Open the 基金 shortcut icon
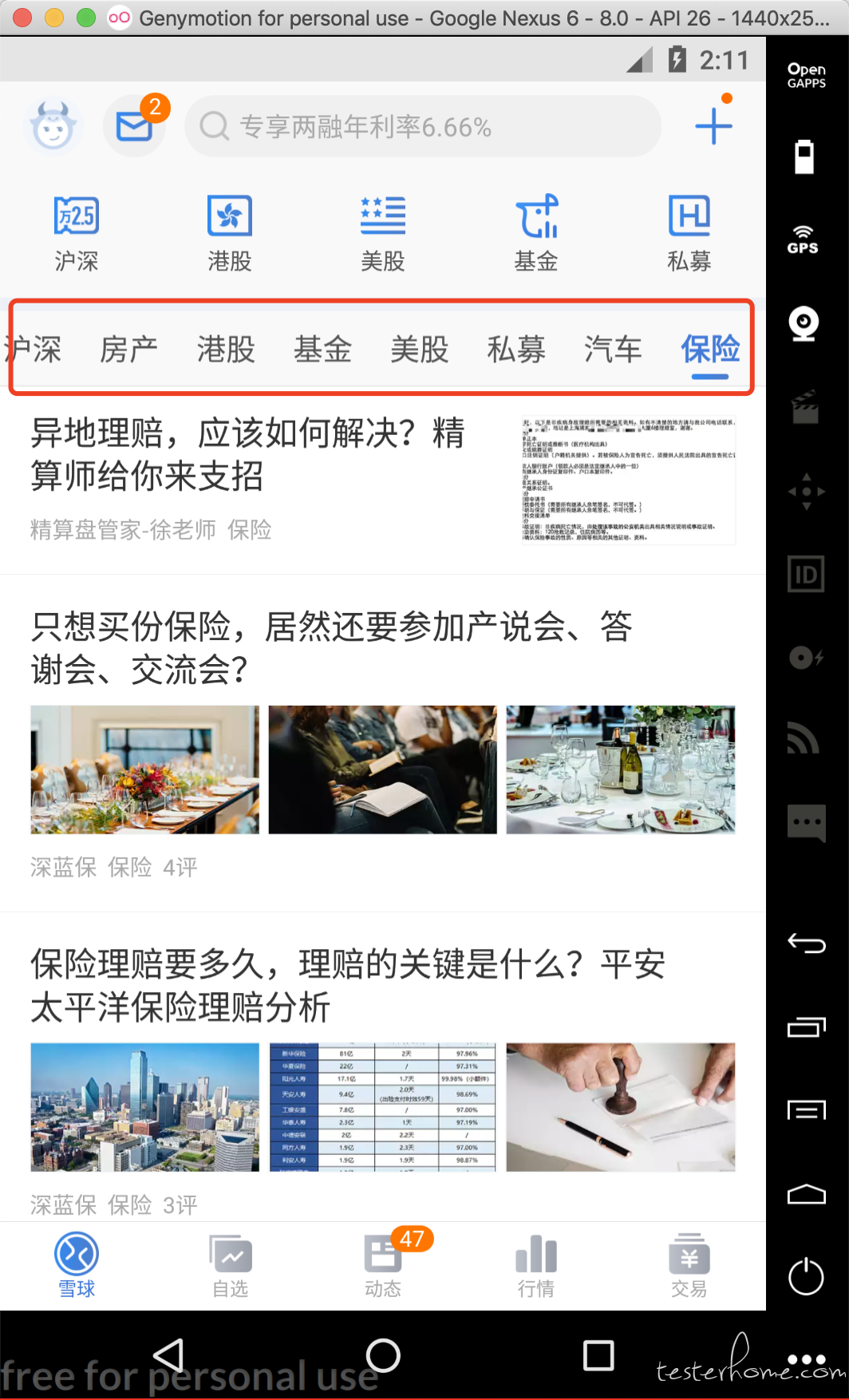 pos(536,231)
